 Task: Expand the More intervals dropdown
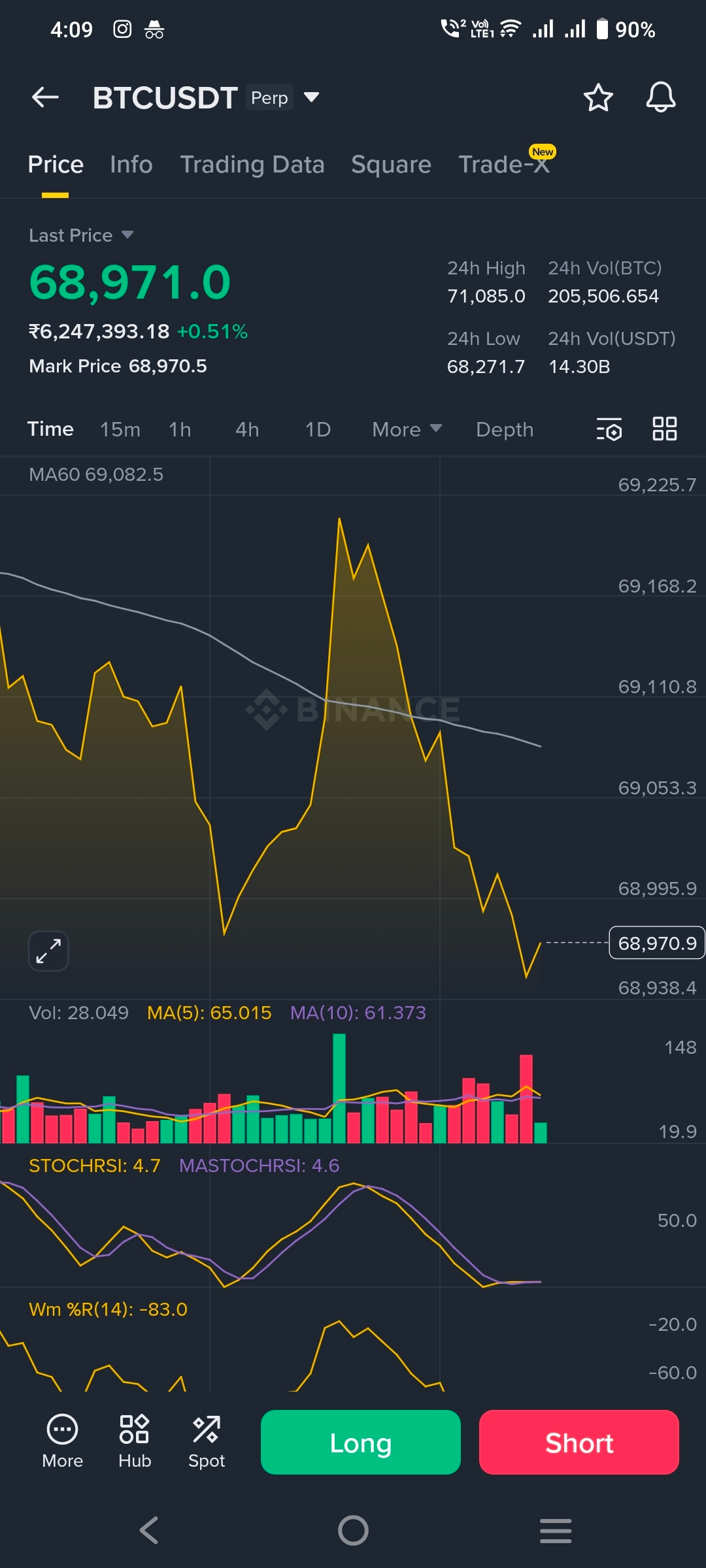(x=407, y=429)
